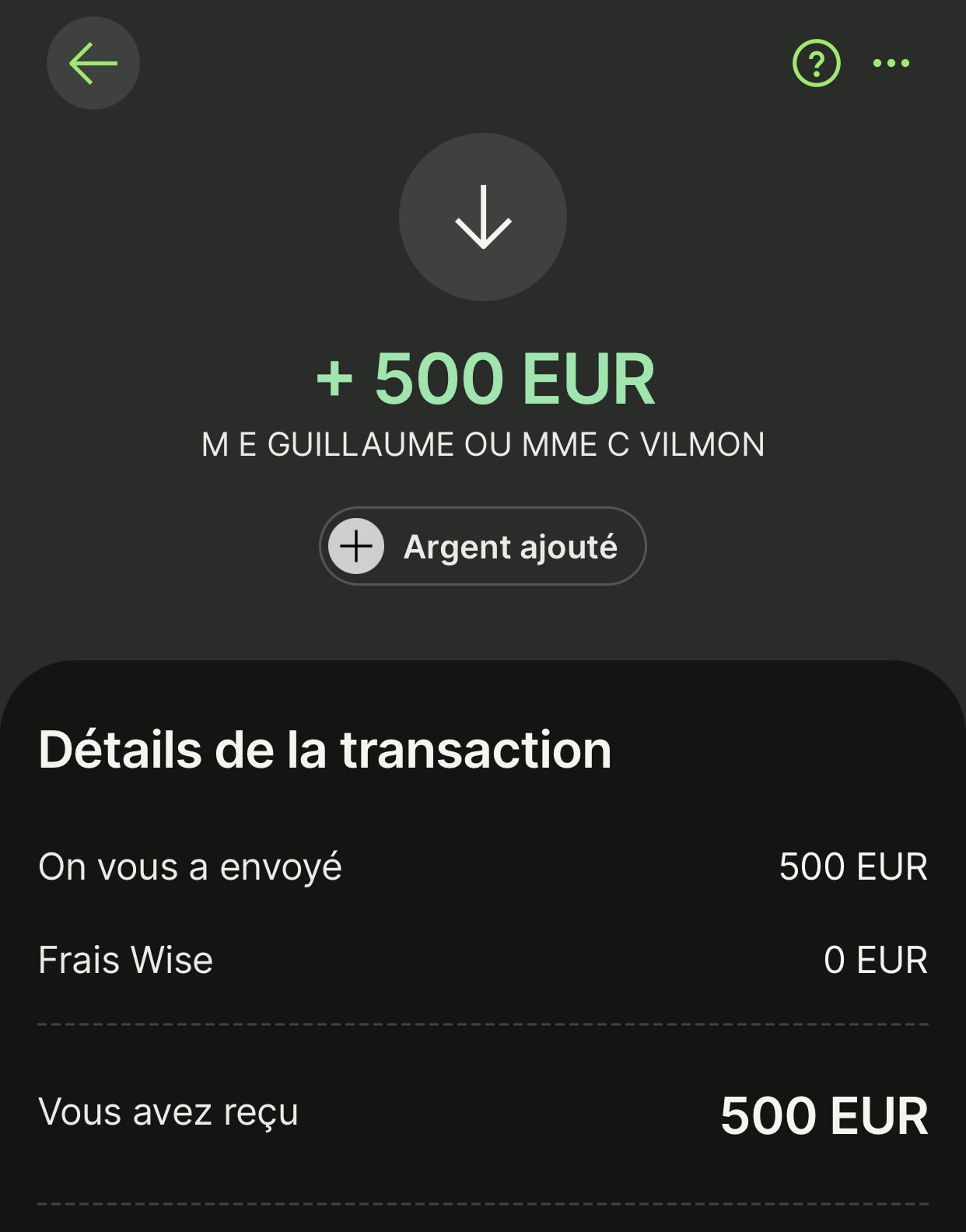The width and height of the screenshot is (966, 1232).
Task: Open the help question mark icon
Action: 816,63
